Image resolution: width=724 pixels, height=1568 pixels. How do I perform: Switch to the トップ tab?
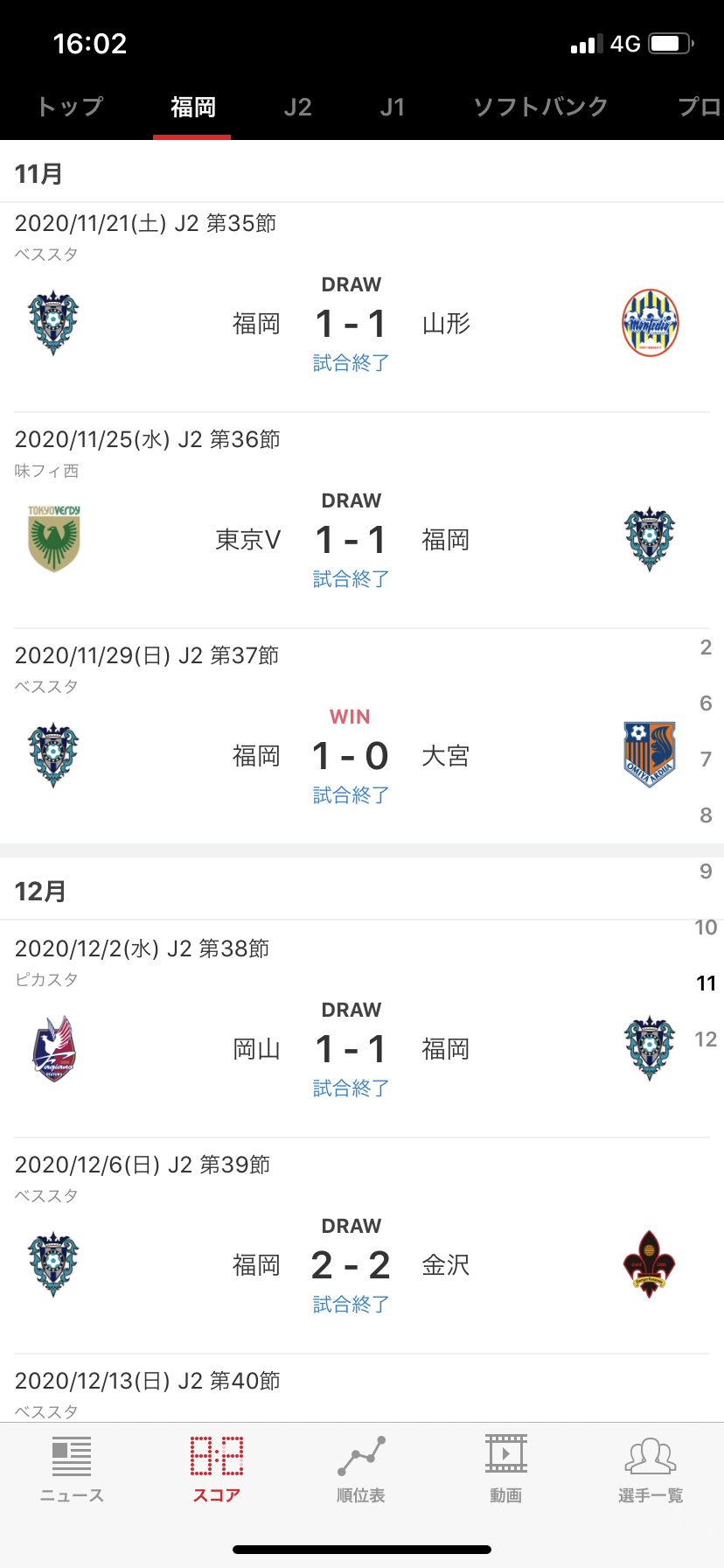coord(70,107)
